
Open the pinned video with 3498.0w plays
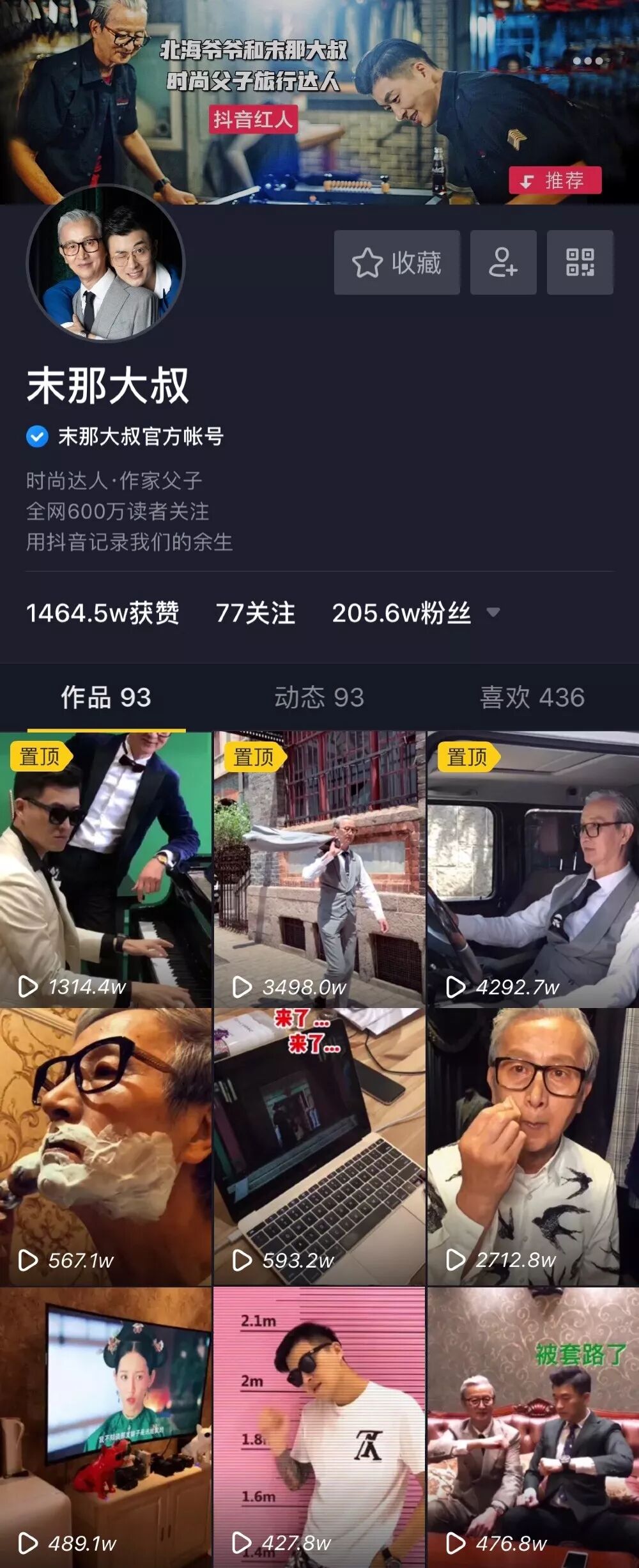(x=319, y=869)
